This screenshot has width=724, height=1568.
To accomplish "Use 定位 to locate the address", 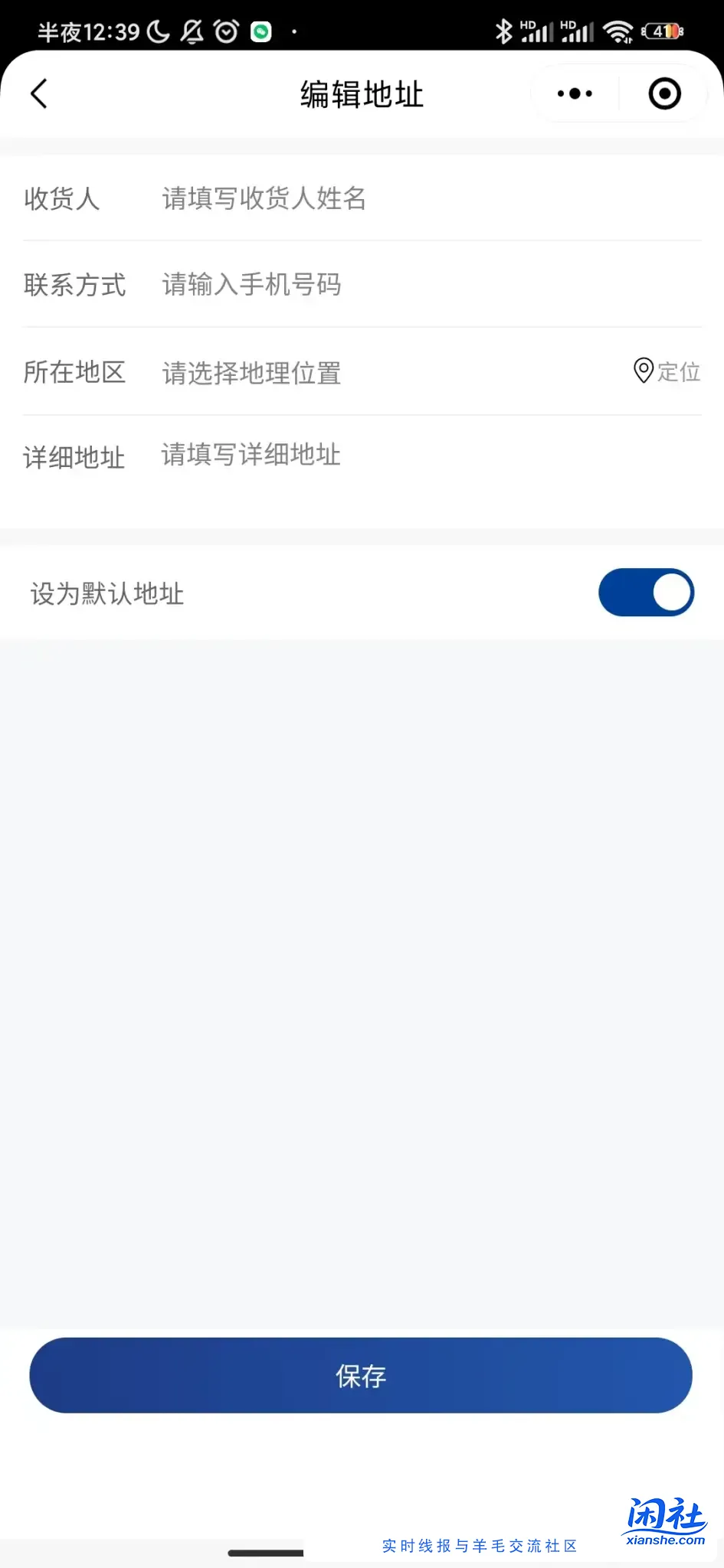I will (667, 371).
